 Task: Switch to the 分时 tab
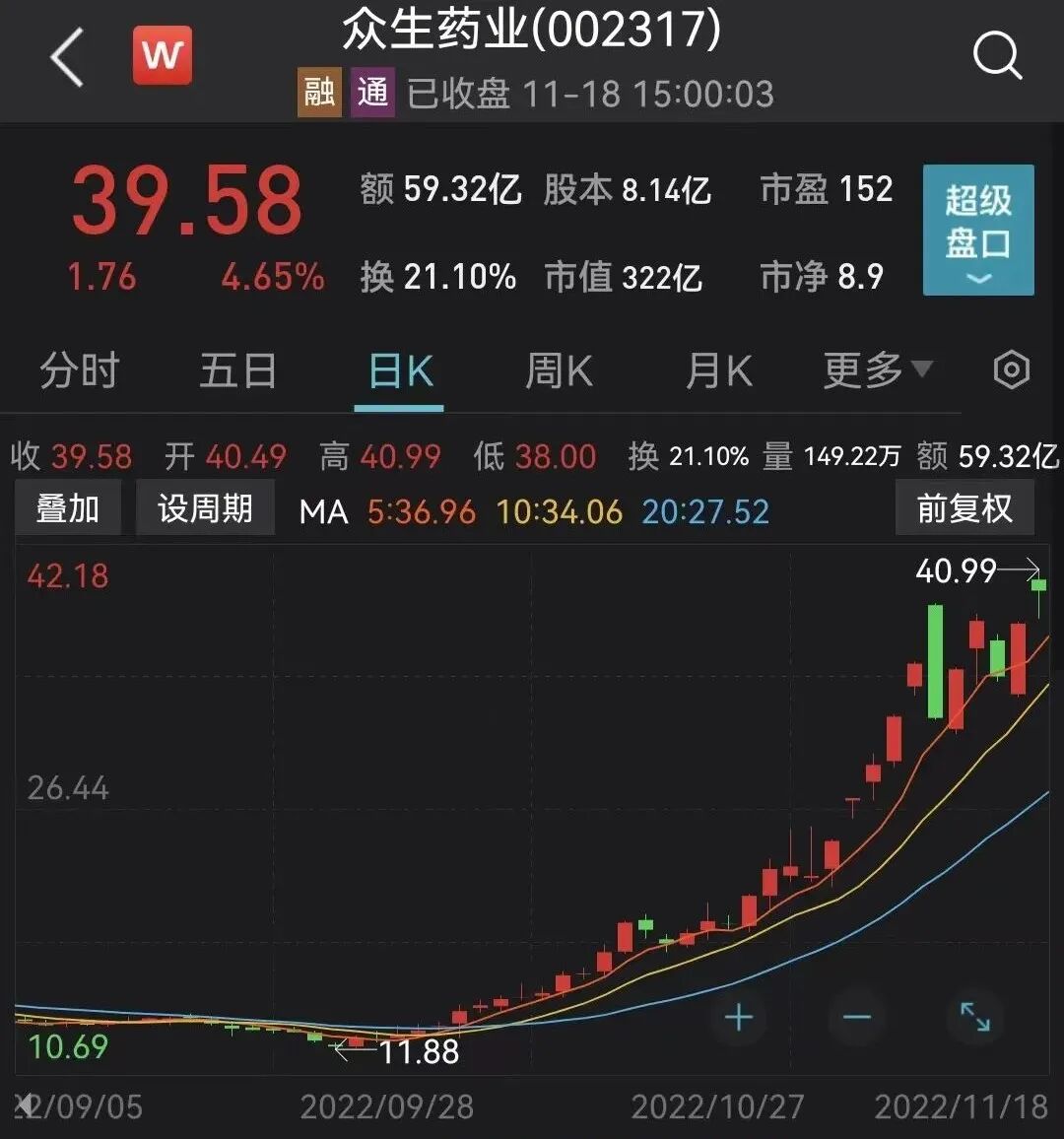80,372
